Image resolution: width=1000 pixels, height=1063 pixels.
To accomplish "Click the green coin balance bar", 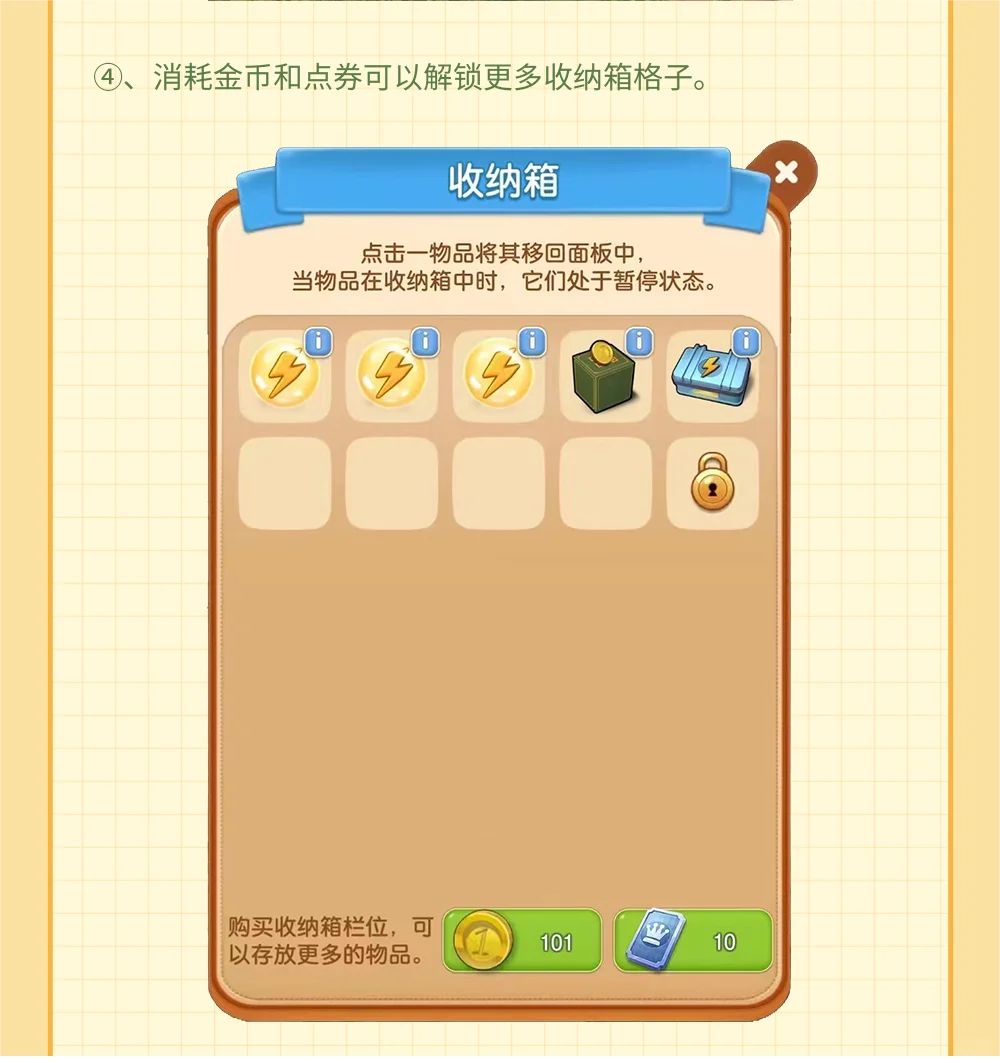I will tap(522, 939).
